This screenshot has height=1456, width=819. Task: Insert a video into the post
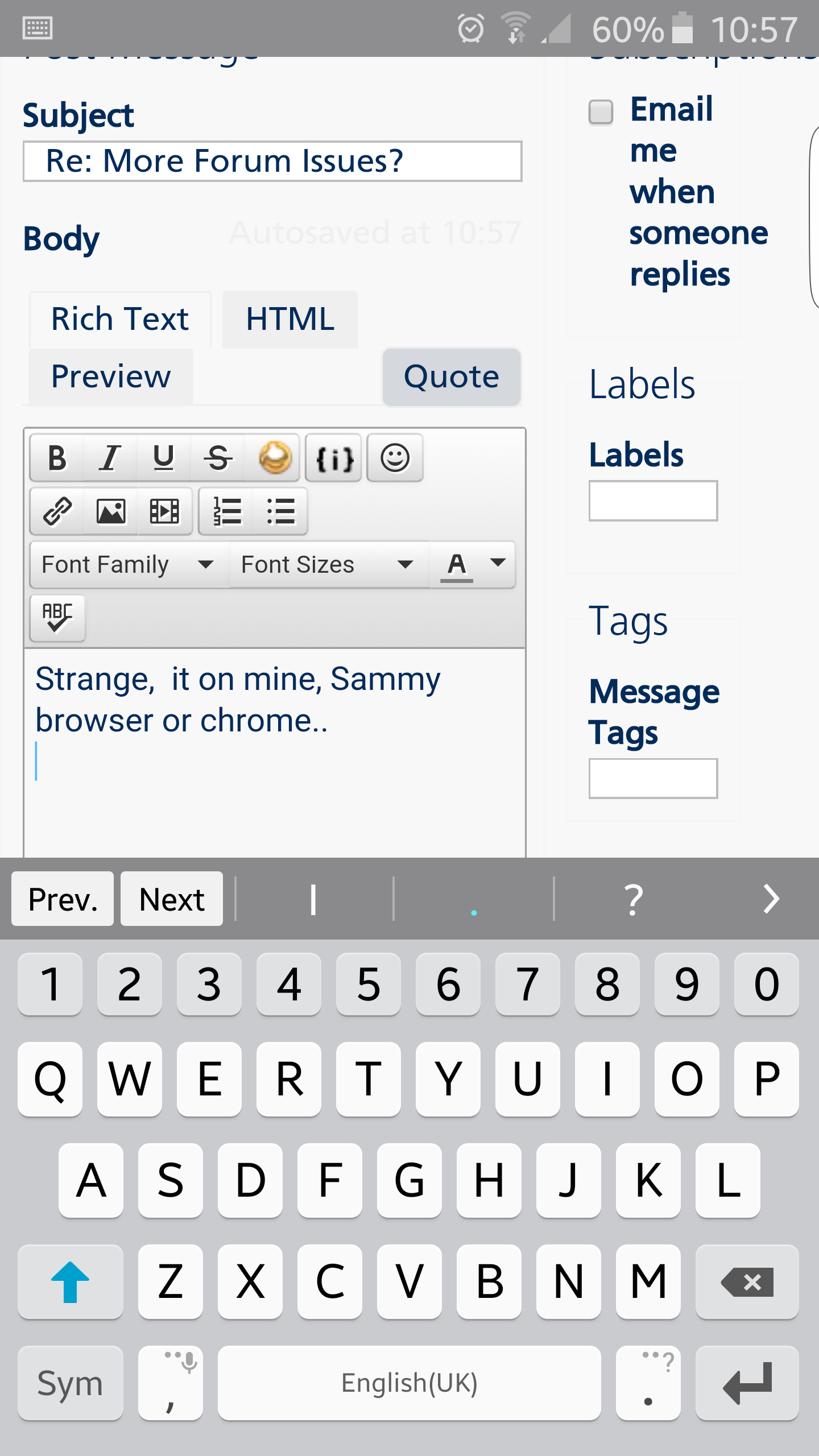pos(164,511)
